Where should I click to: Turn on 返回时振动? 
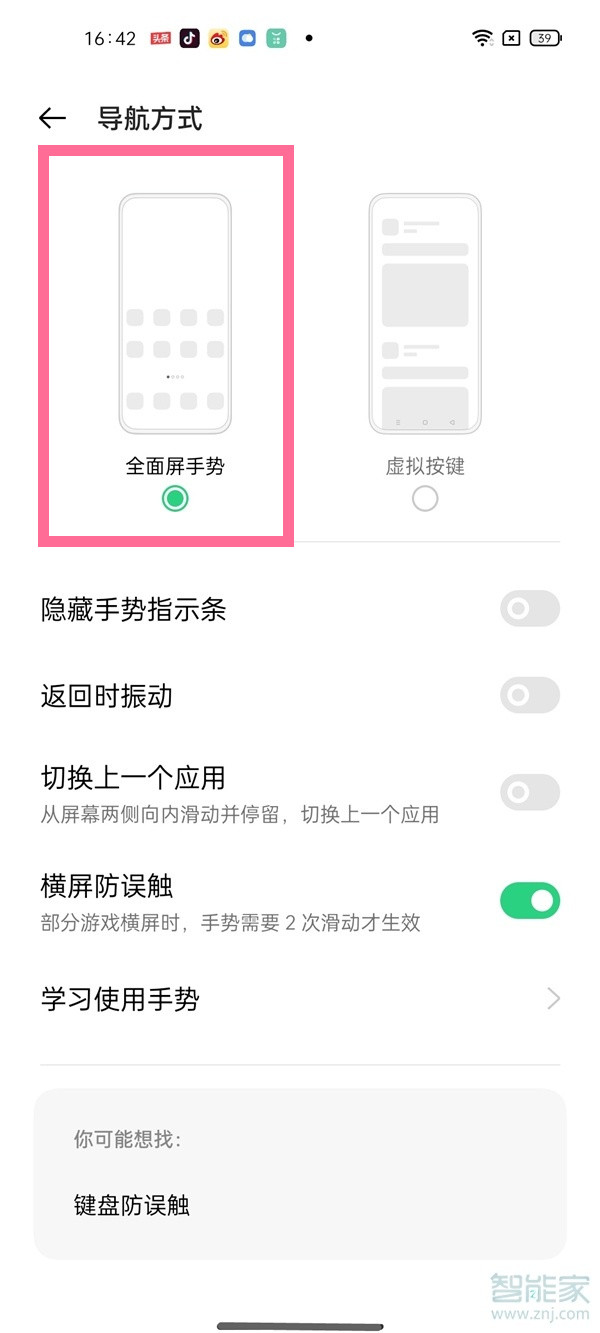[x=529, y=695]
